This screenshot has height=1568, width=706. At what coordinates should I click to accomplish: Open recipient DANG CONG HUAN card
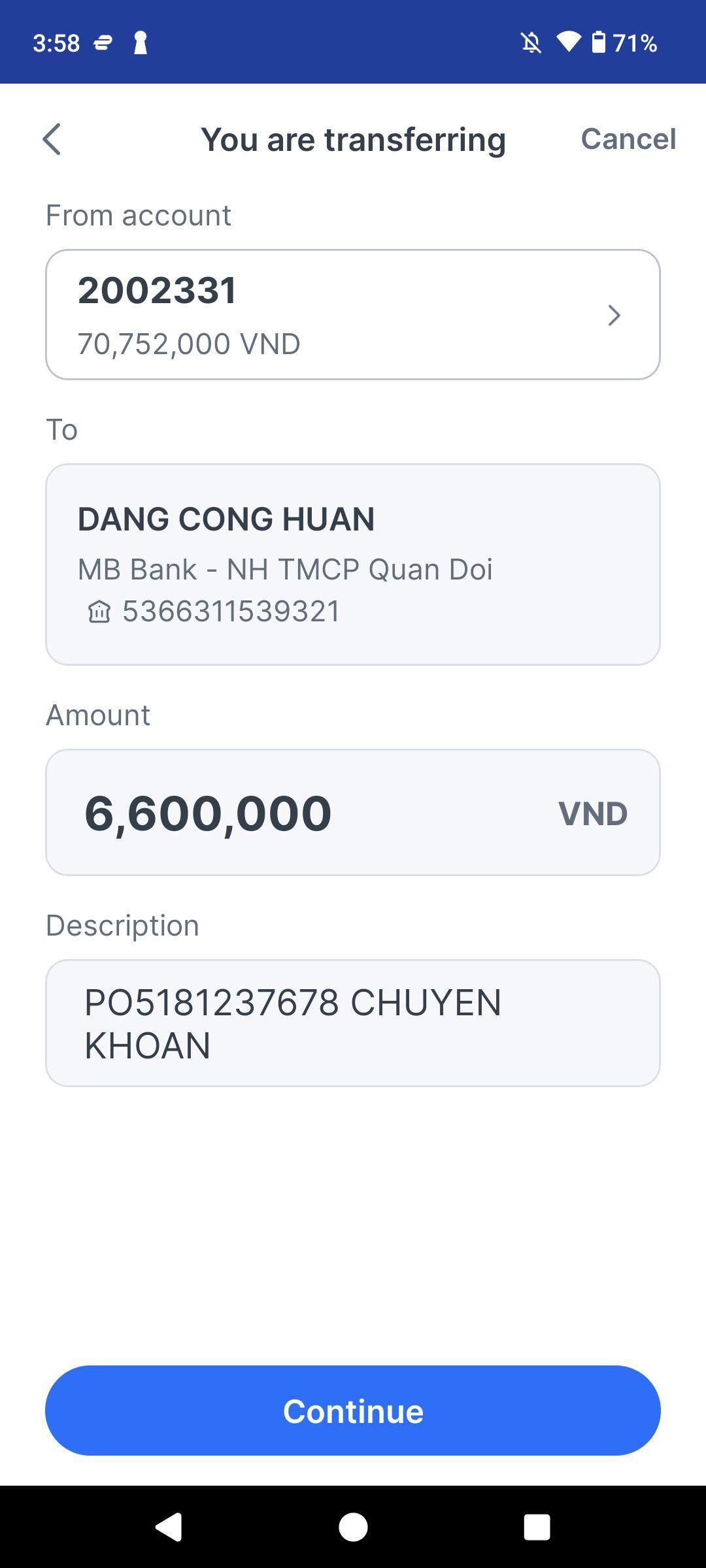[352, 564]
